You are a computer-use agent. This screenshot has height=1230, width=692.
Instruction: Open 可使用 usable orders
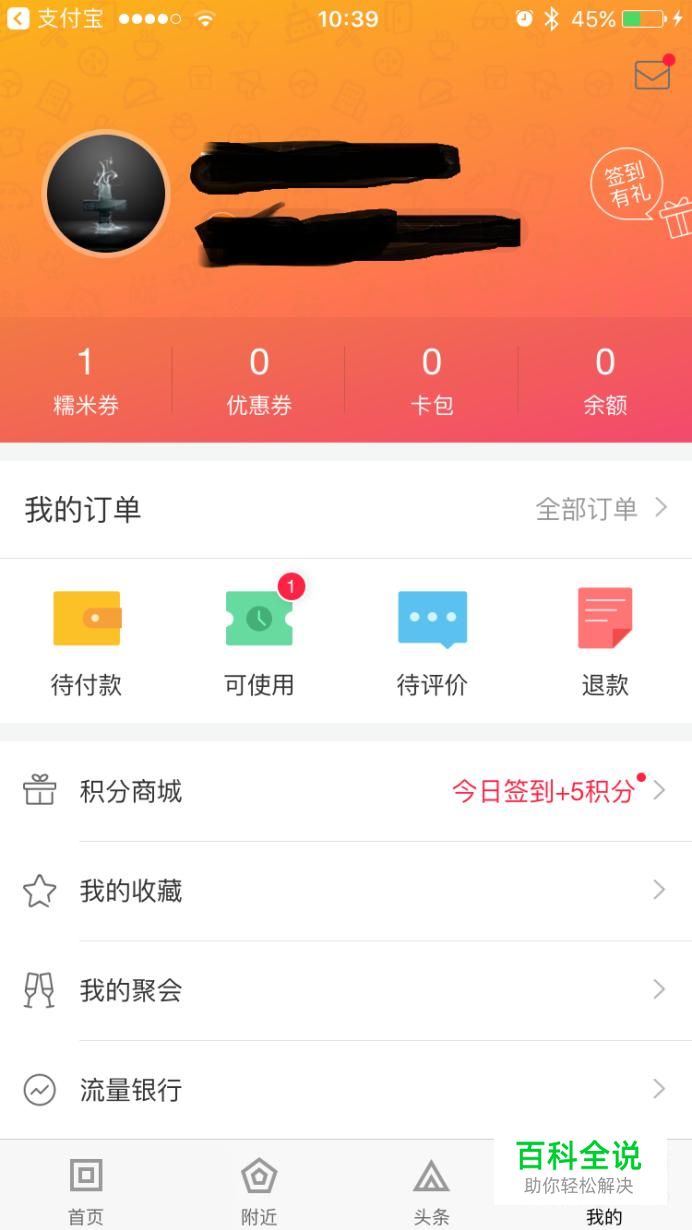point(259,640)
